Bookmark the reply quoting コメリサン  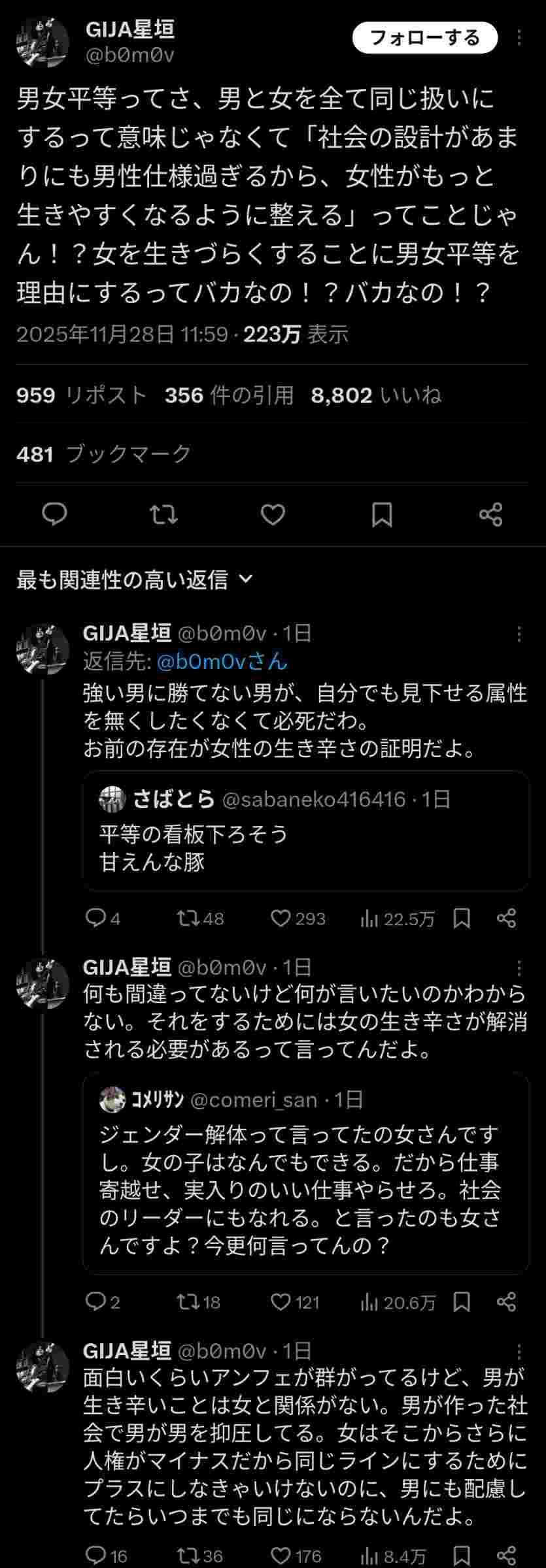click(x=462, y=1302)
